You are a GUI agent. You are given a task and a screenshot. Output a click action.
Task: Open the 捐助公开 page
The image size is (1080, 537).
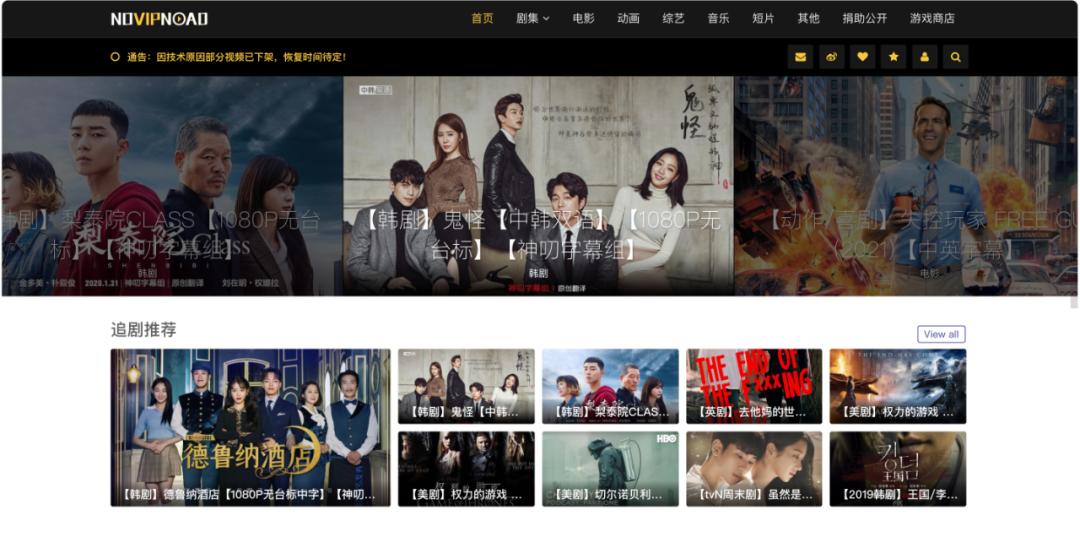coord(864,18)
